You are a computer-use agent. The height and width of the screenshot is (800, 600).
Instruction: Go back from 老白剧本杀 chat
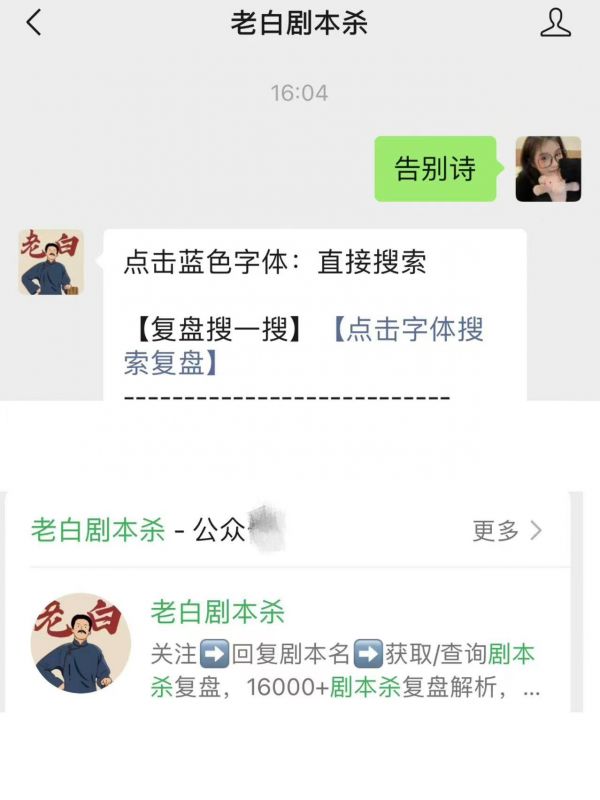tap(34, 23)
